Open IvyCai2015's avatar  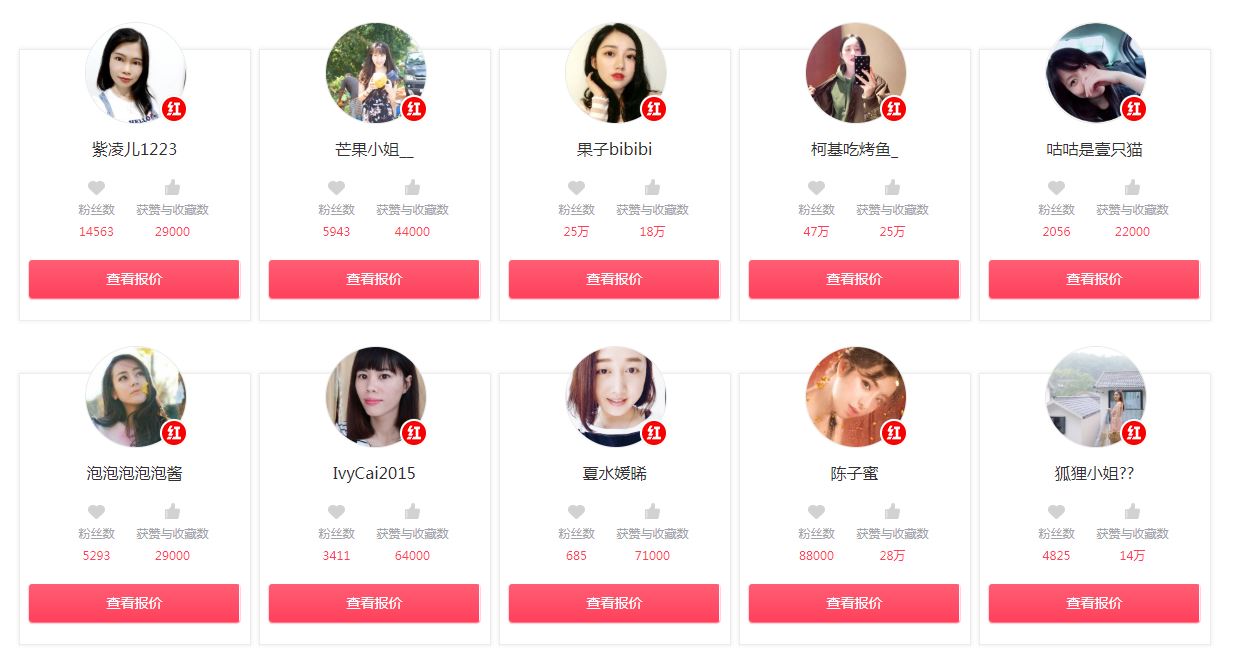tap(375, 397)
